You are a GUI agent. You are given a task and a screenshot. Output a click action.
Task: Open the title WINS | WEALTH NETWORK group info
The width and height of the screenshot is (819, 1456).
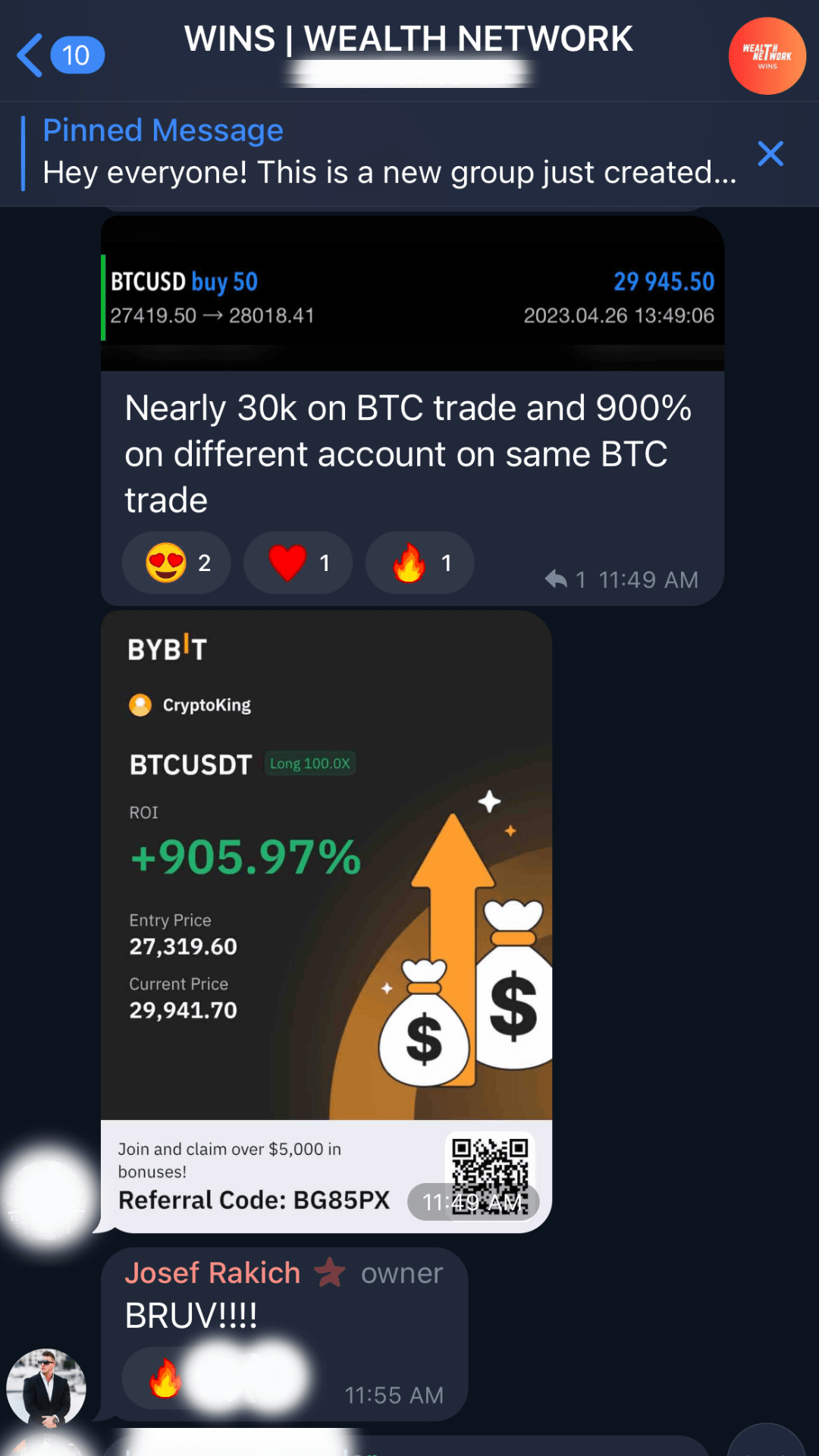click(x=408, y=39)
